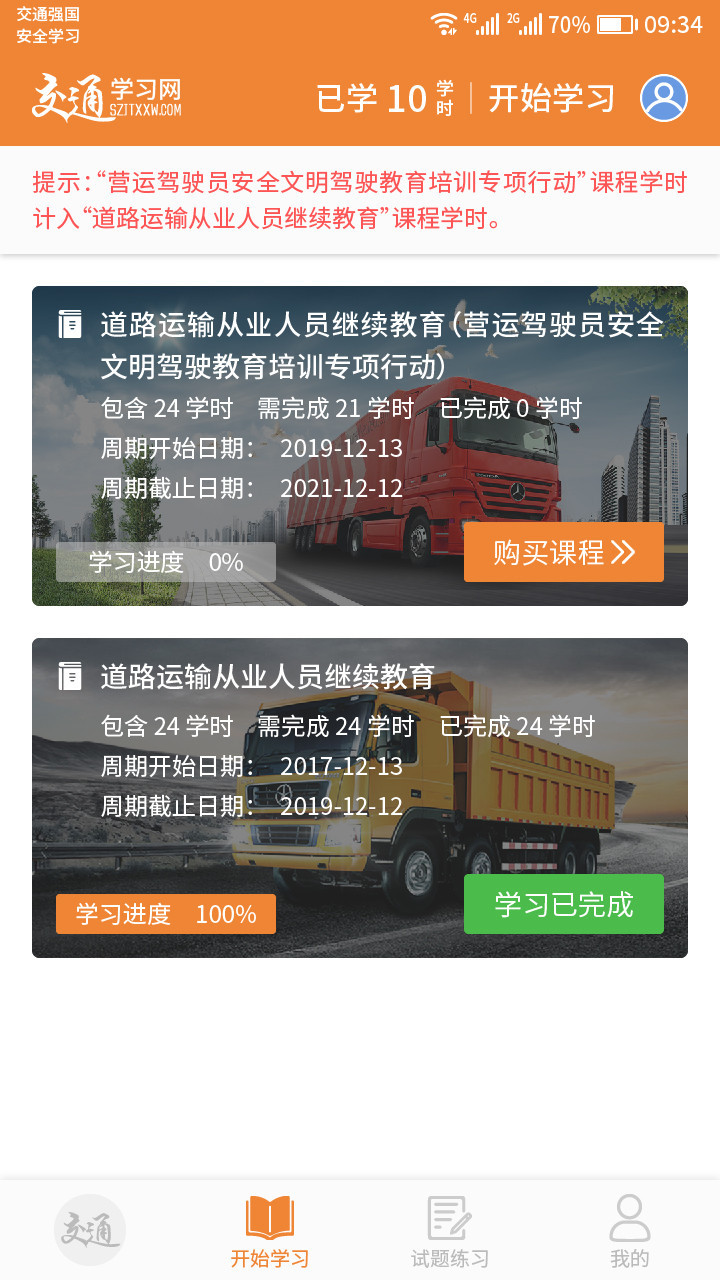The image size is (720, 1280).
Task: Open the user profile icon in top bar
Action: pyautogui.click(x=661, y=99)
